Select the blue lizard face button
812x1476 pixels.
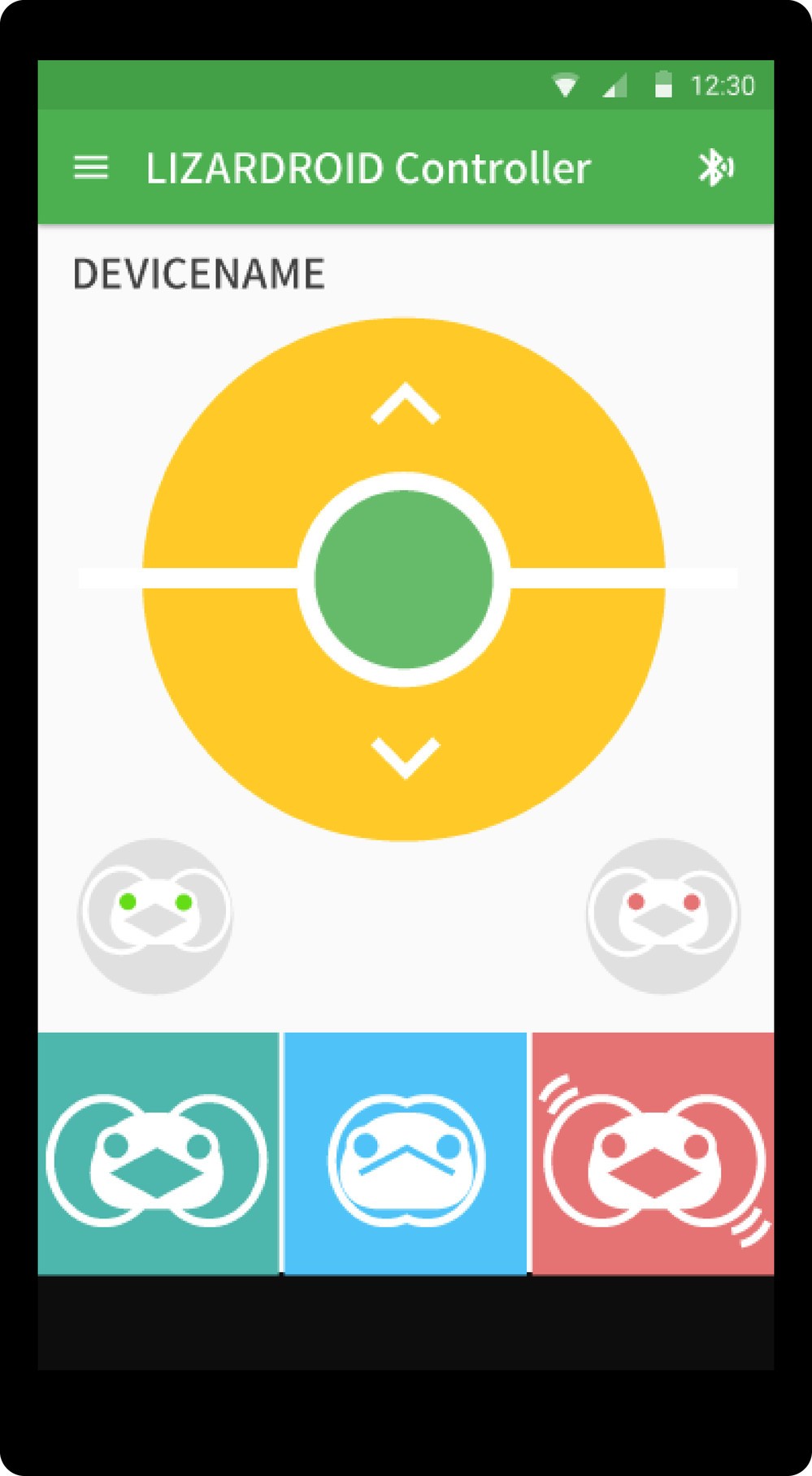point(406,1154)
